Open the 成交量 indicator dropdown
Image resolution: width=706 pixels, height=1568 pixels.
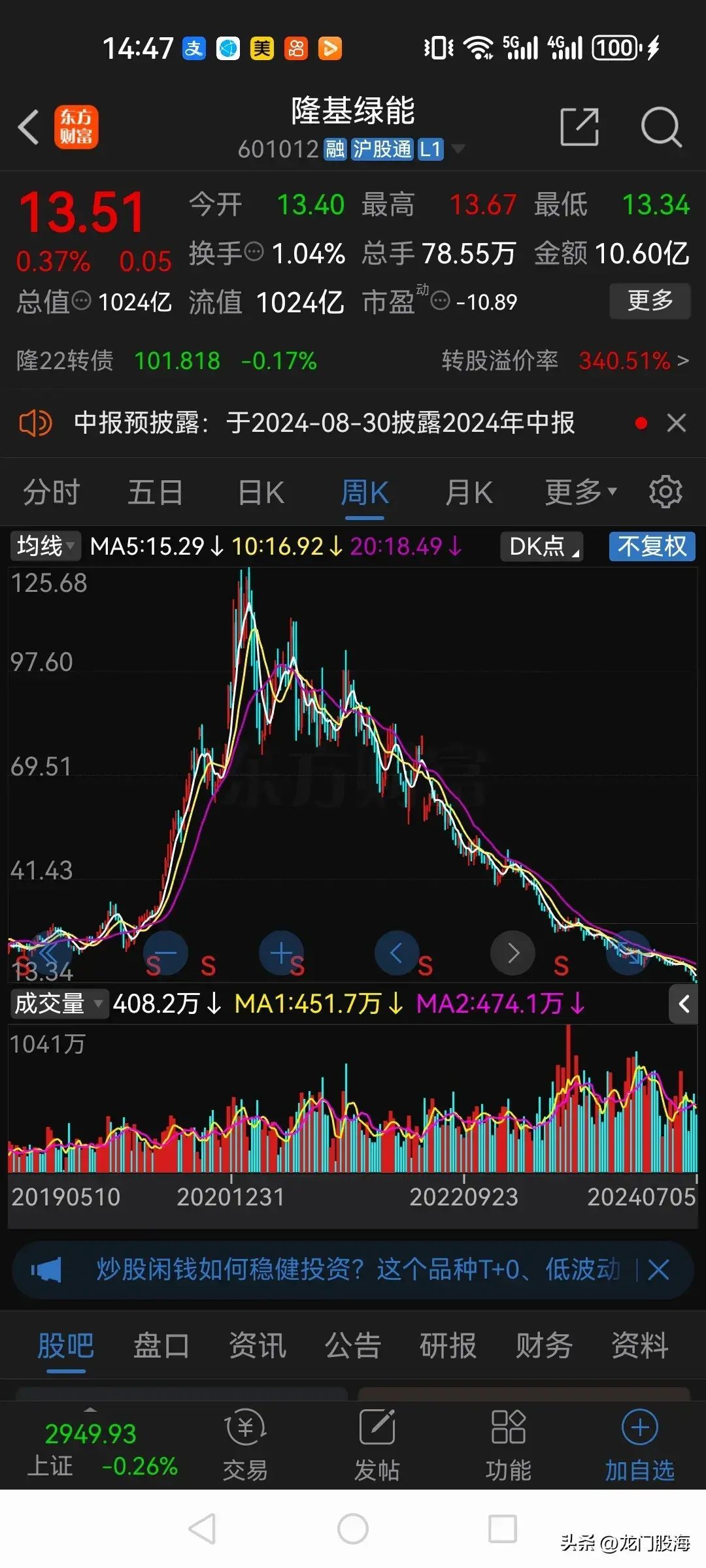[x=58, y=1004]
